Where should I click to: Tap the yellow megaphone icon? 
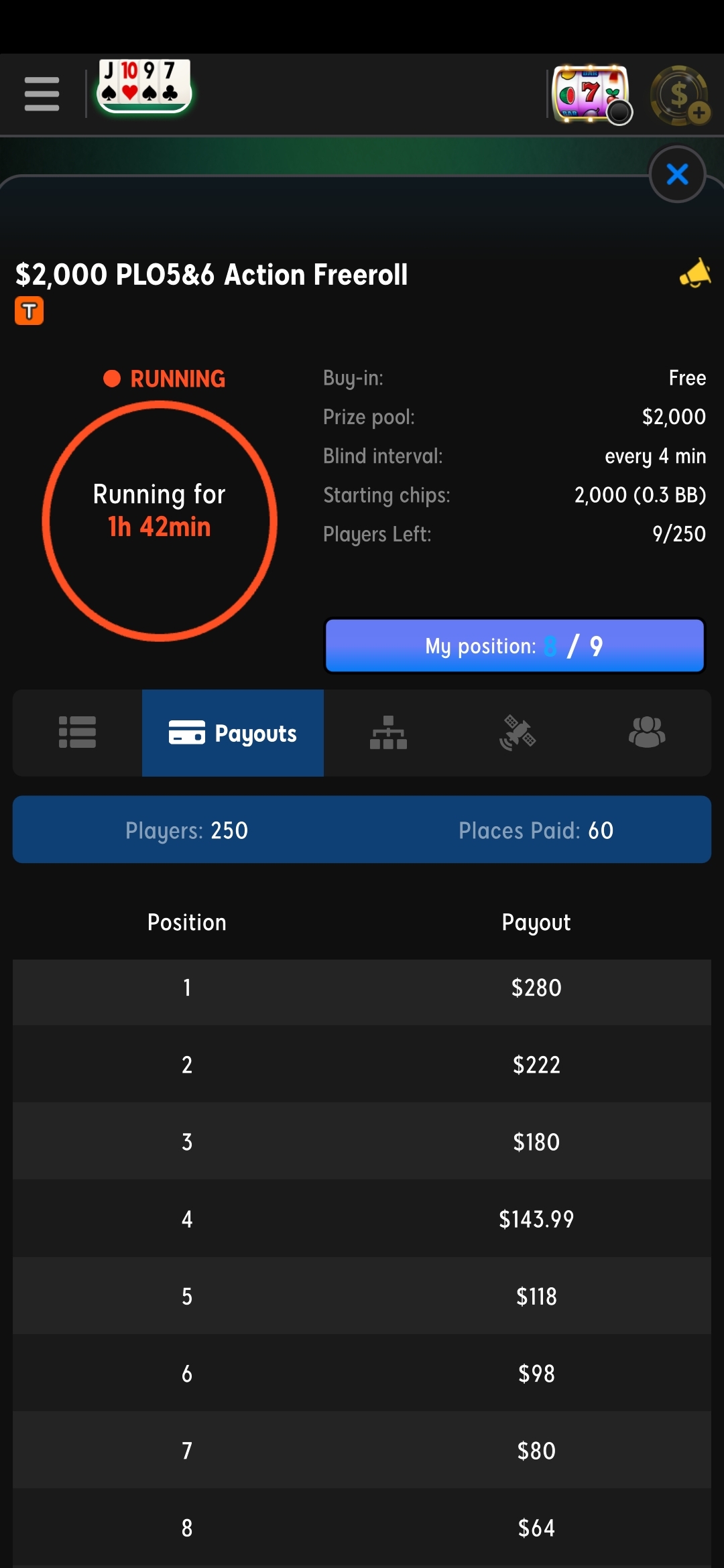pyautogui.click(x=695, y=273)
